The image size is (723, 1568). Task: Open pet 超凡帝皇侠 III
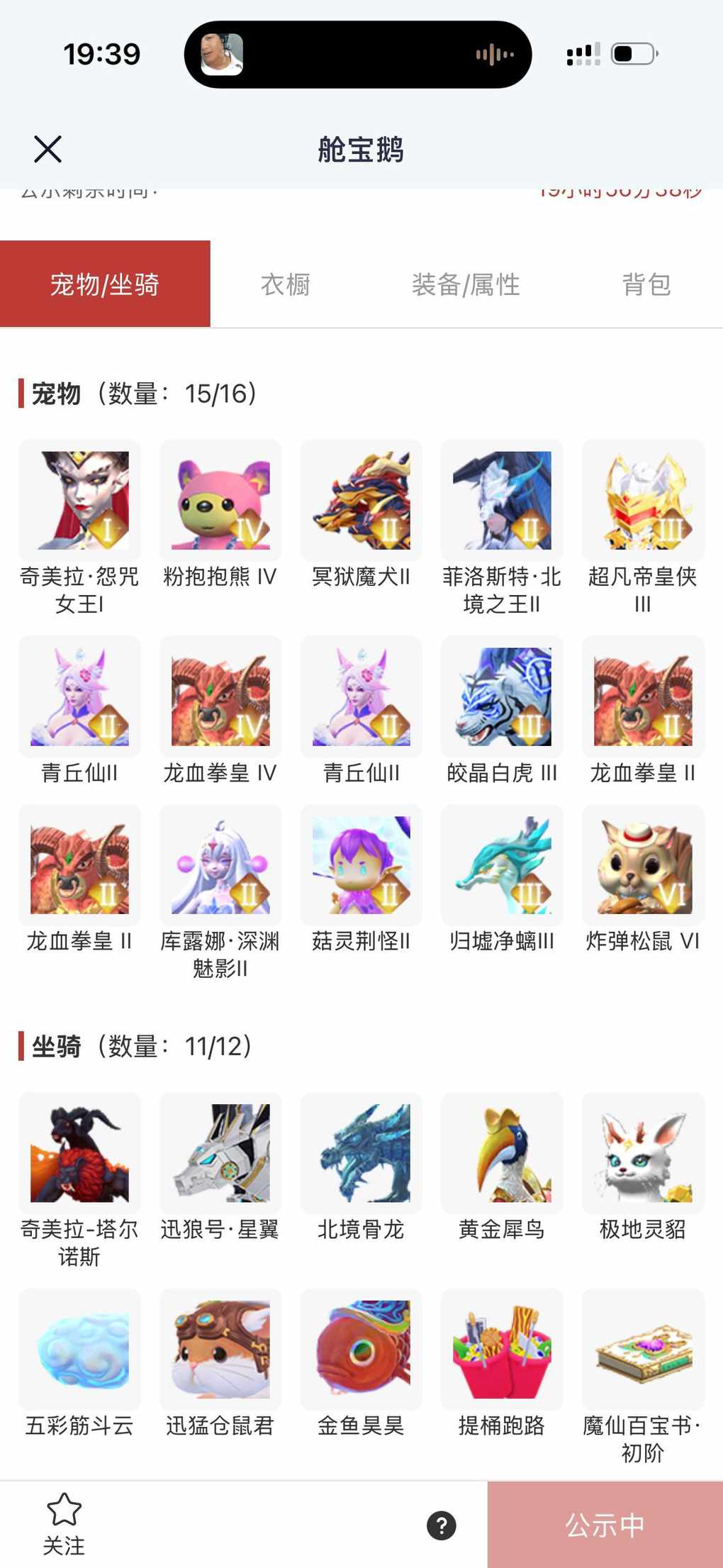[x=643, y=501]
